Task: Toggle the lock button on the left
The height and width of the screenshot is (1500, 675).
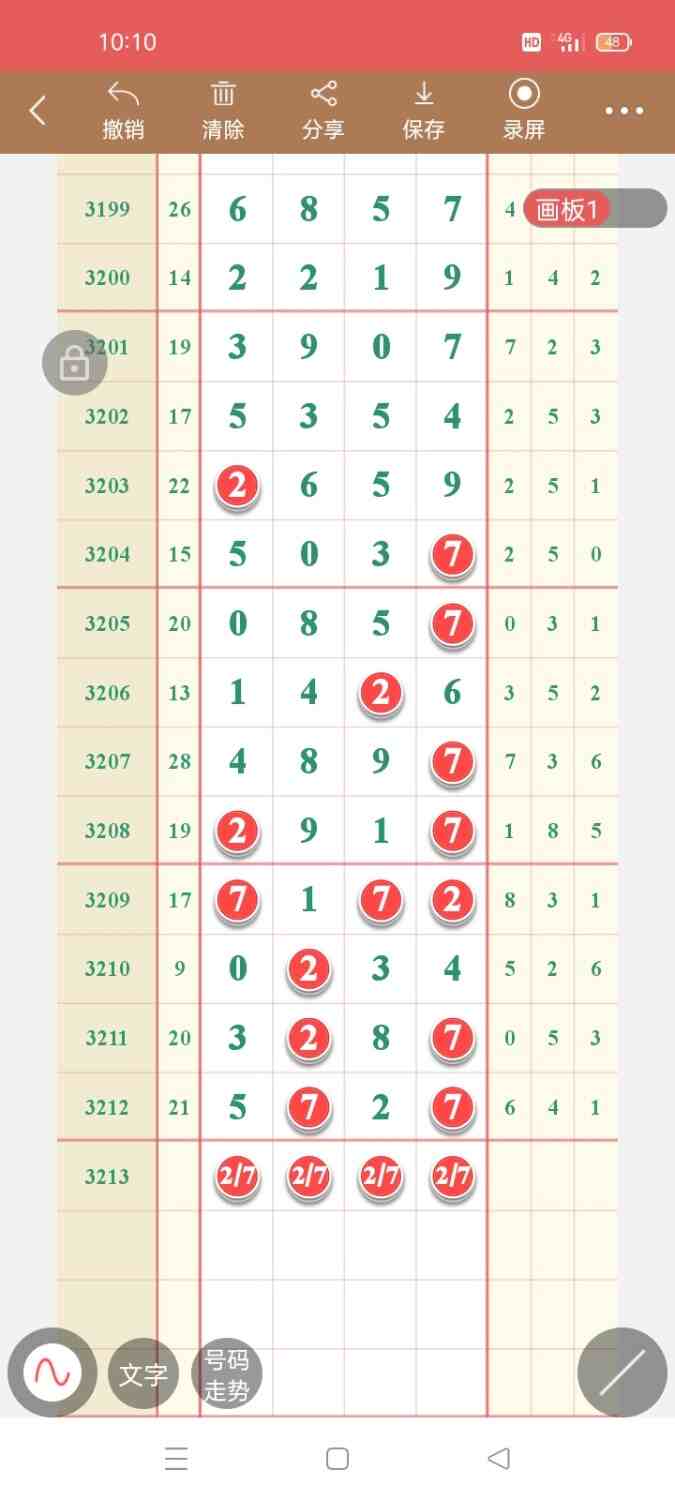Action: point(74,365)
